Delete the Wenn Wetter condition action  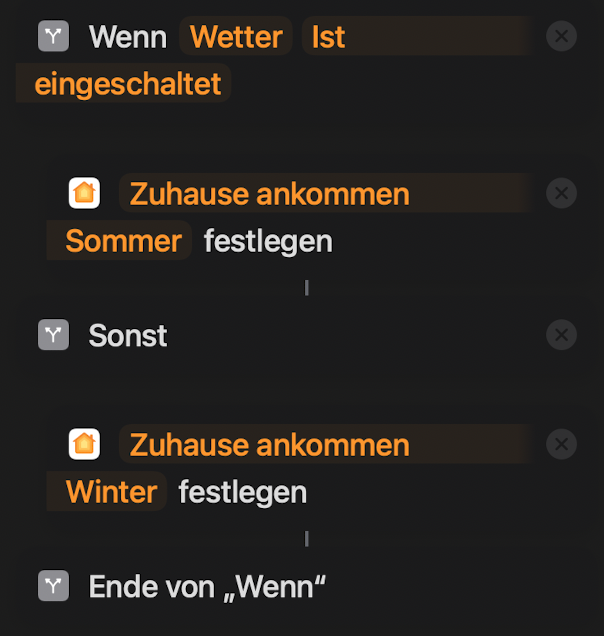[562, 37]
